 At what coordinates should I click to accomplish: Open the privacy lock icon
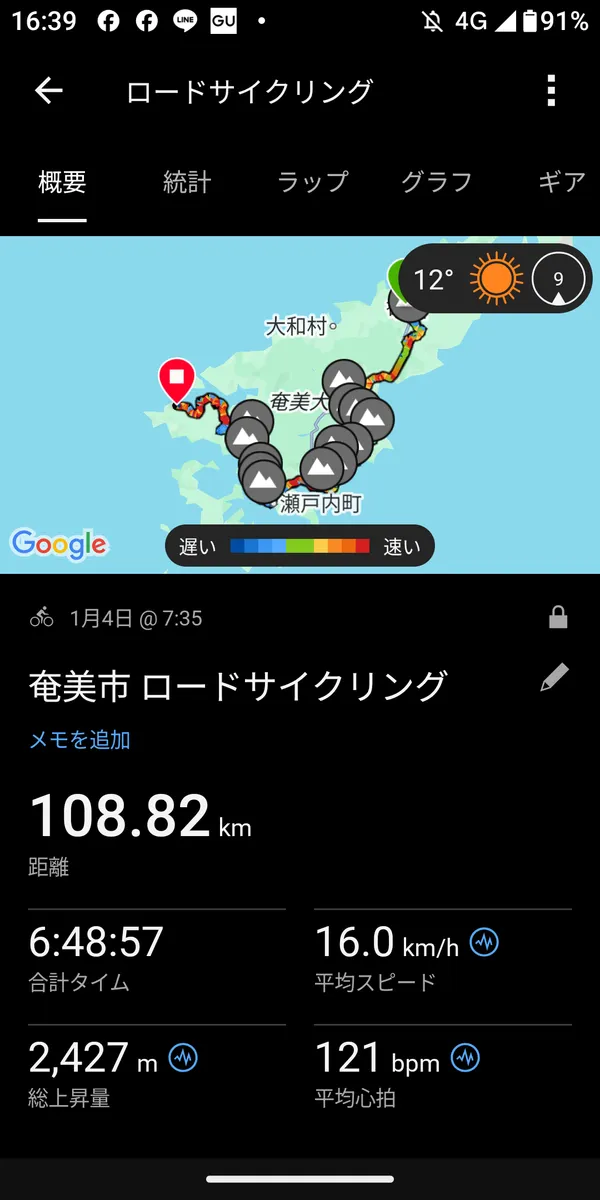pos(558,619)
